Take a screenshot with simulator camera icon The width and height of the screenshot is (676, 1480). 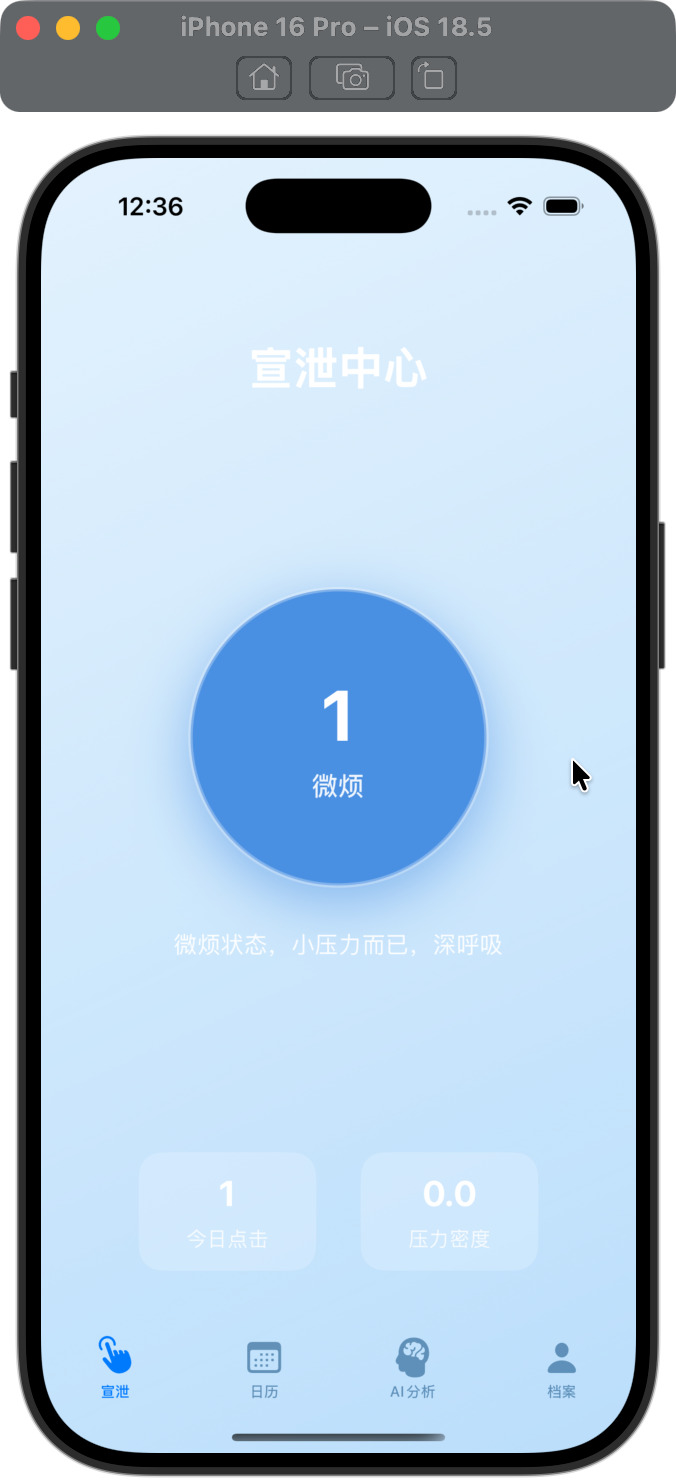pos(352,77)
